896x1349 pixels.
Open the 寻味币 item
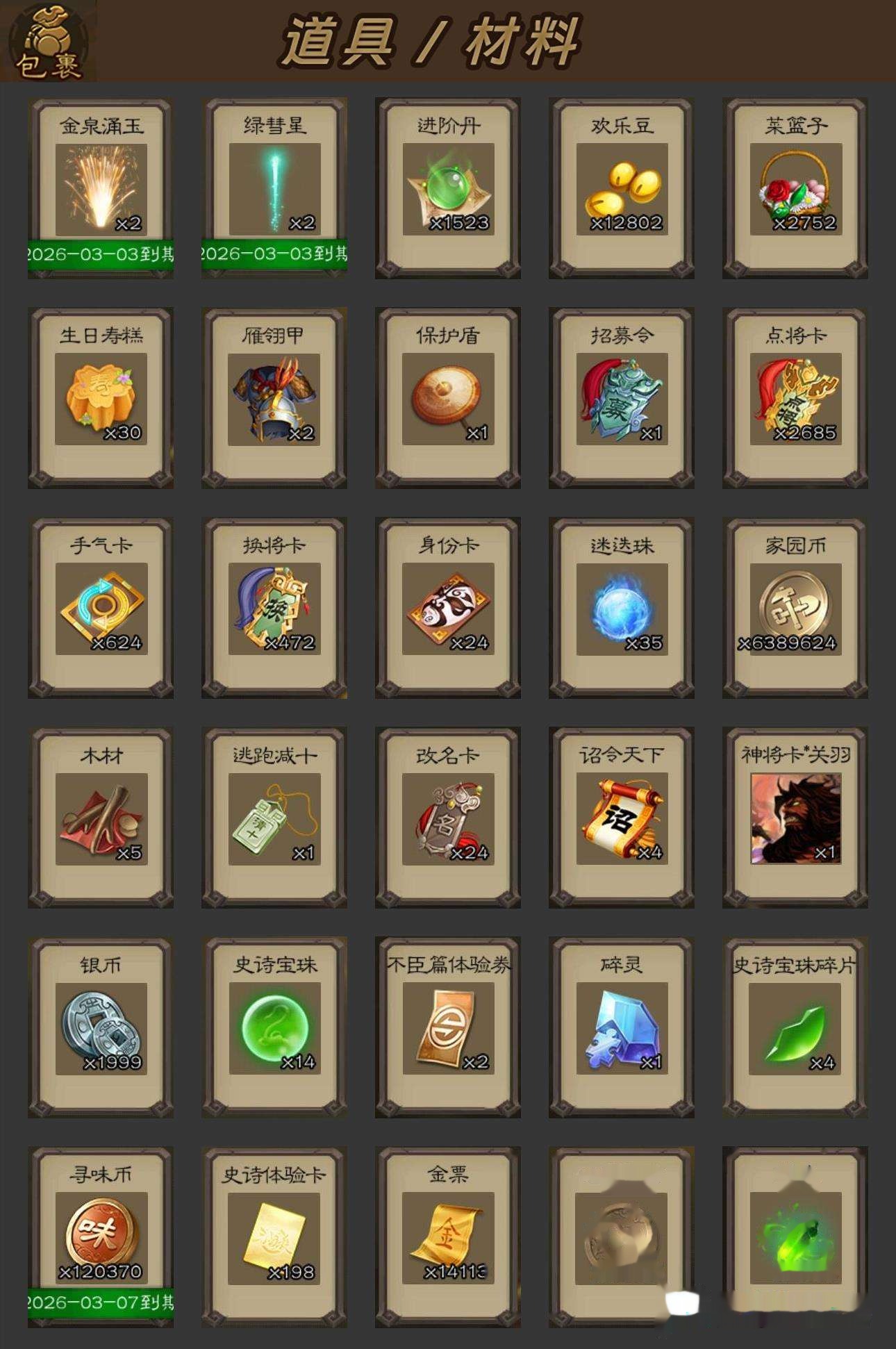[101, 1238]
